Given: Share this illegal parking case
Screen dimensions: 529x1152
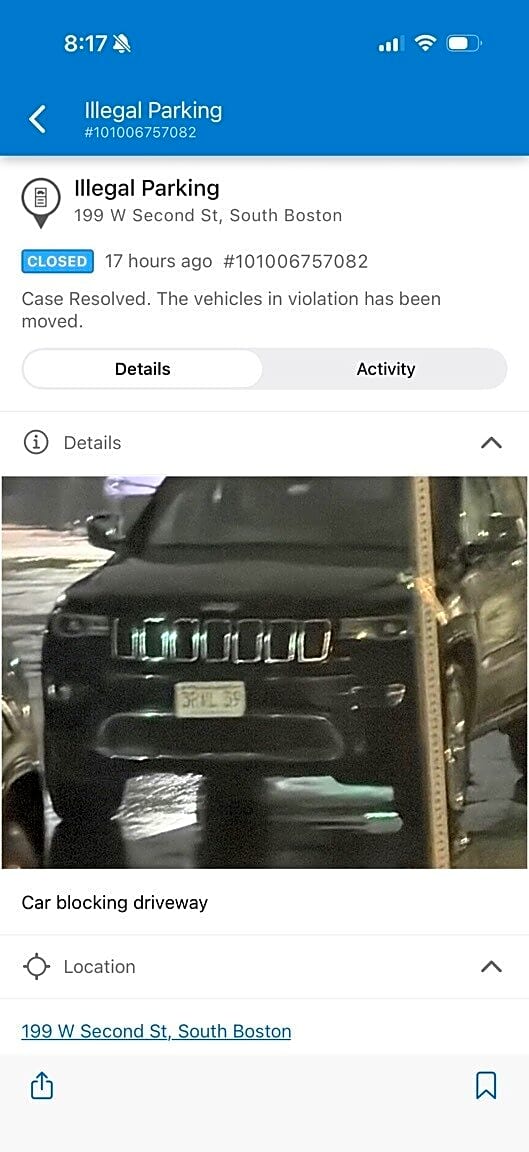Looking at the screenshot, I should point(42,1085).
